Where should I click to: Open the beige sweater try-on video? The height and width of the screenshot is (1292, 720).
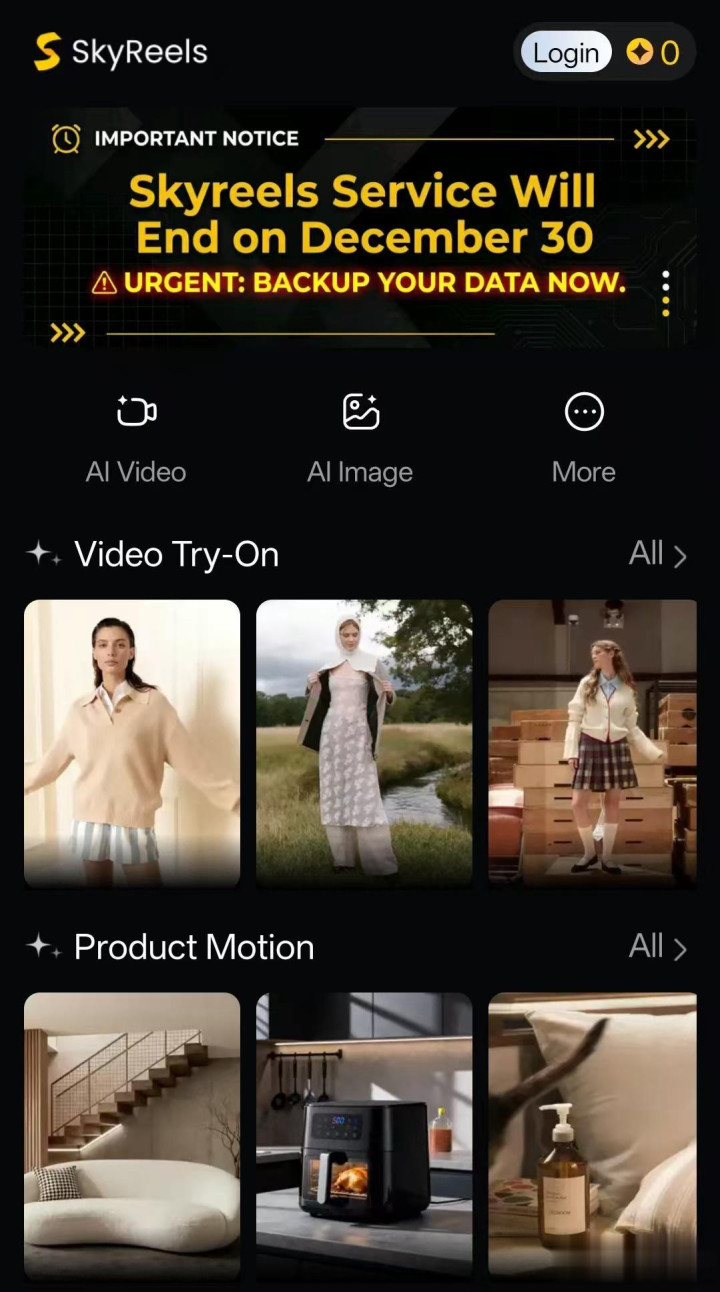(x=132, y=743)
